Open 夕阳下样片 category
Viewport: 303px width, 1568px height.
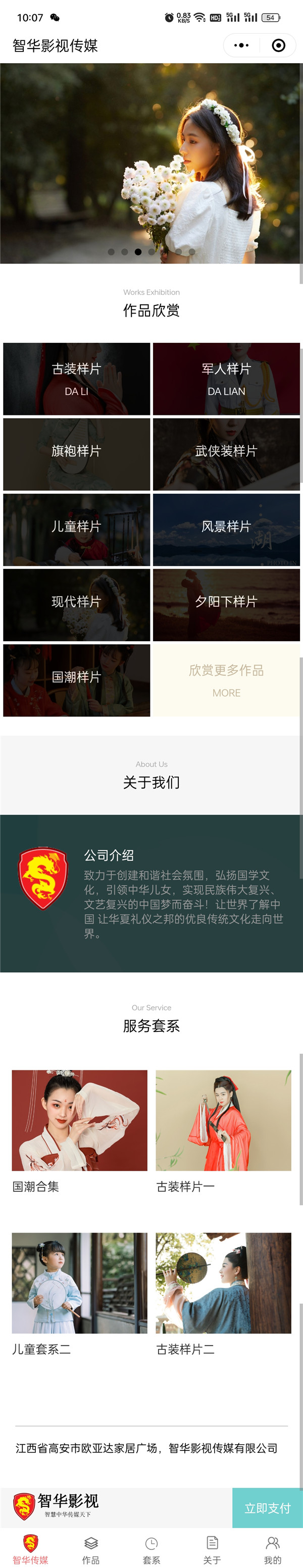[x=226, y=604]
